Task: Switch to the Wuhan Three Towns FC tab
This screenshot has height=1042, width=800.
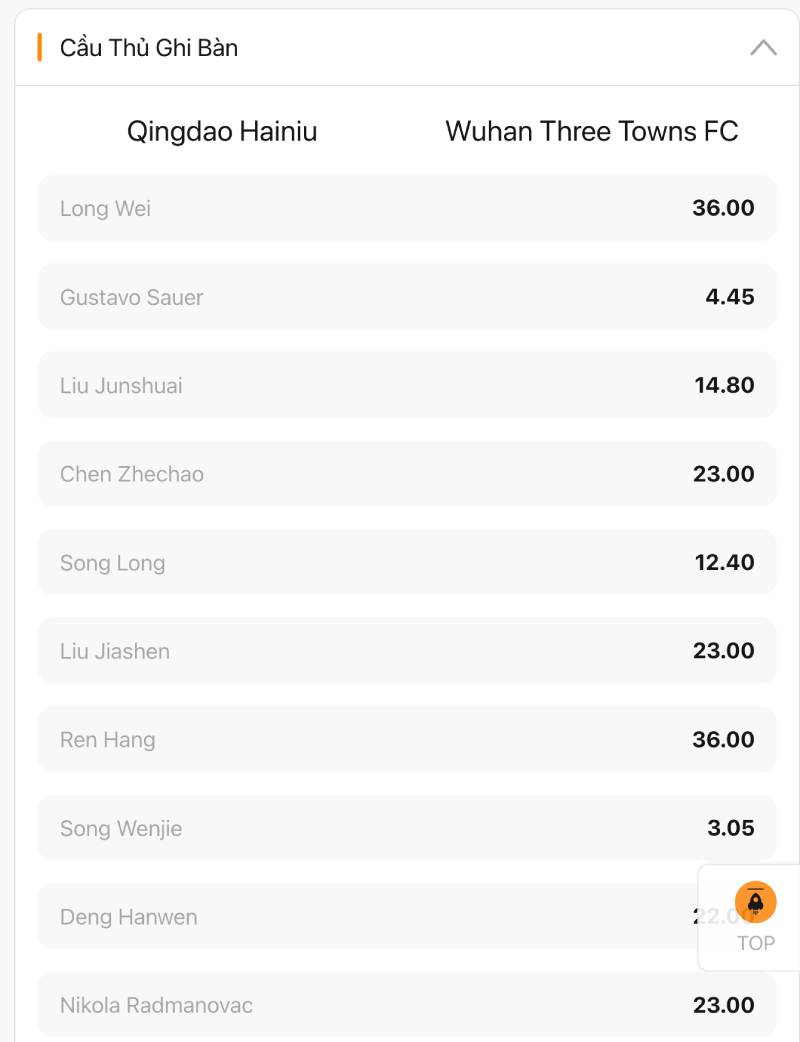Action: pyautogui.click(x=592, y=131)
